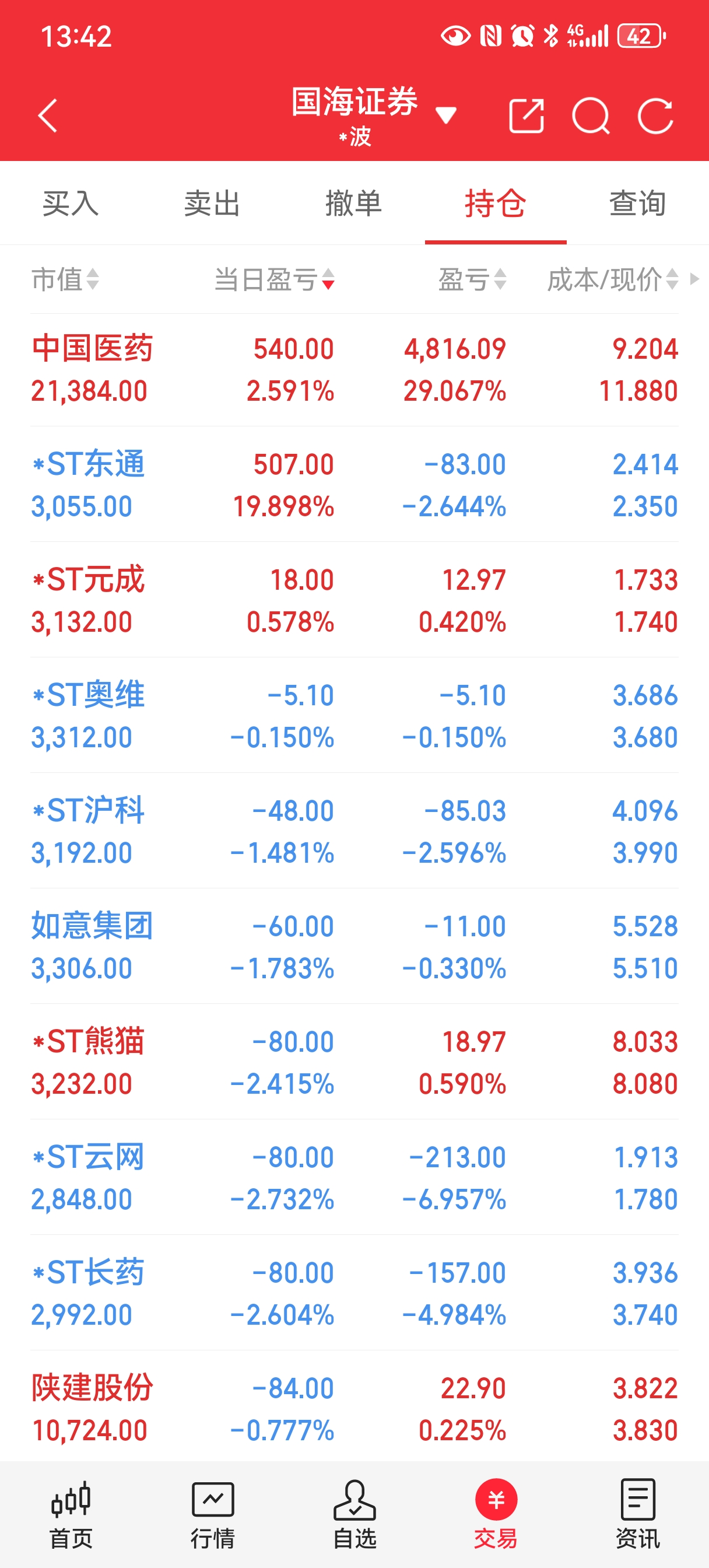
Task: Open search from the header
Action: pos(590,116)
